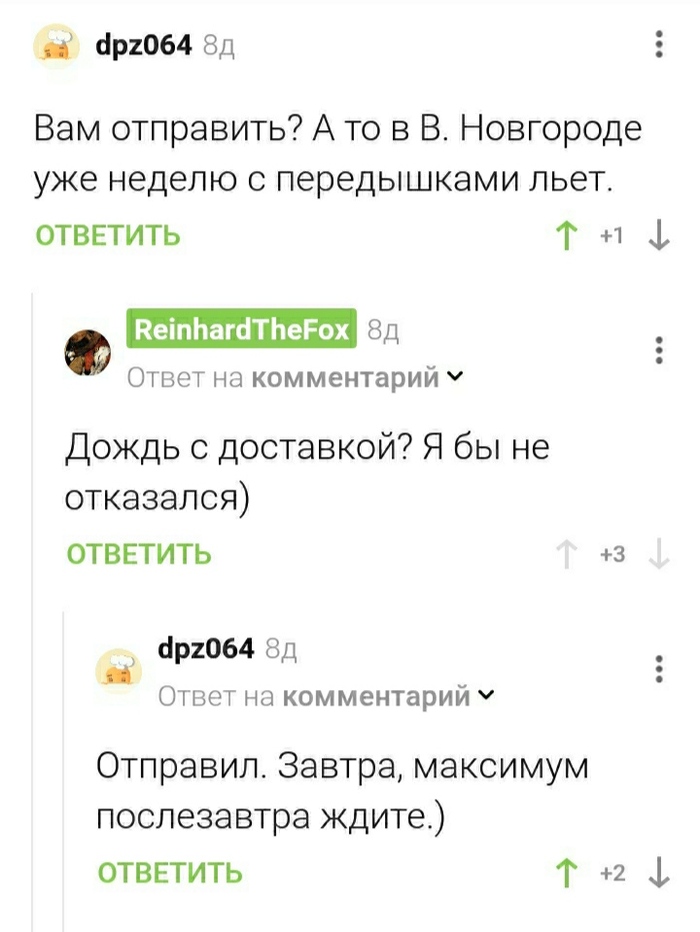Open overflow menu on dpz064's first comment
The width and height of the screenshot is (700, 932).
click(658, 47)
